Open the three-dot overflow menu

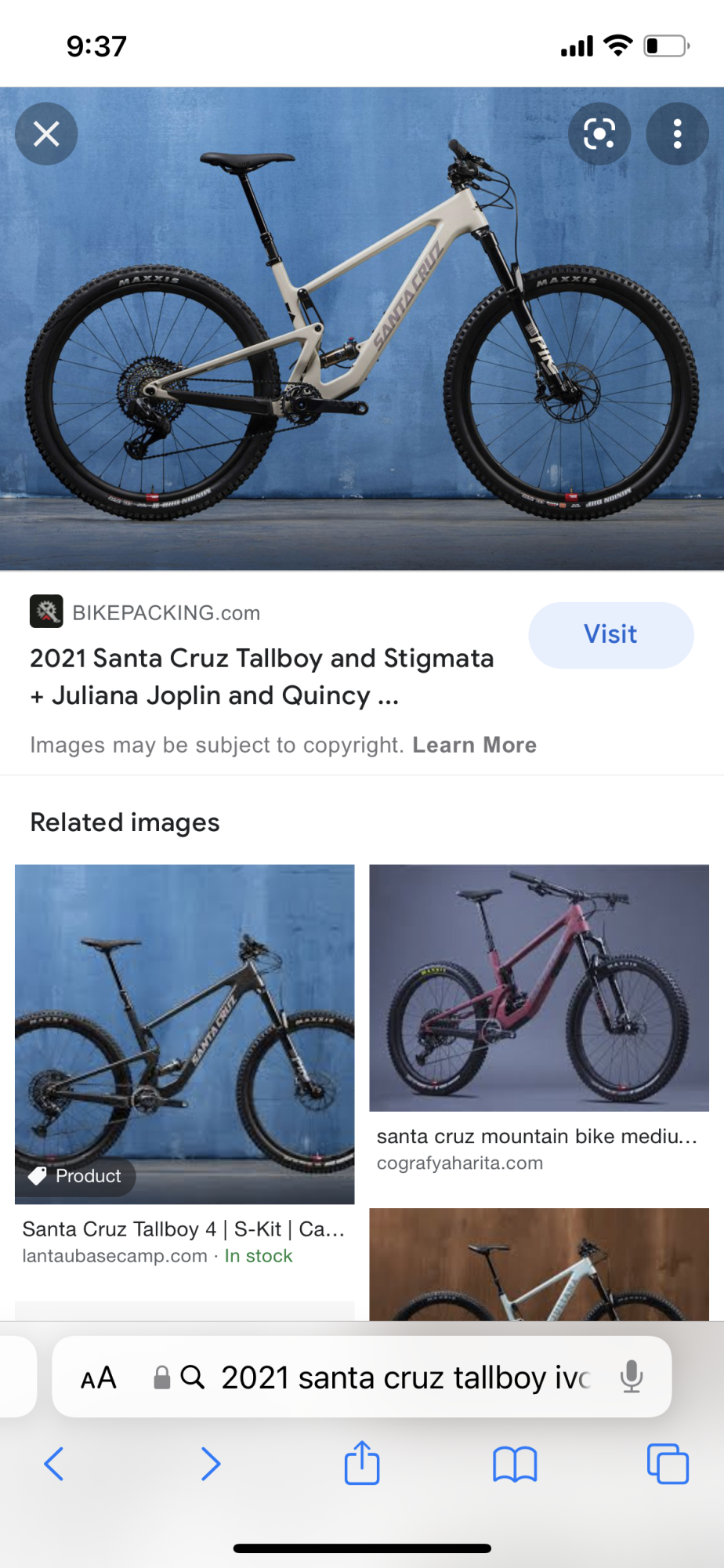[677, 134]
